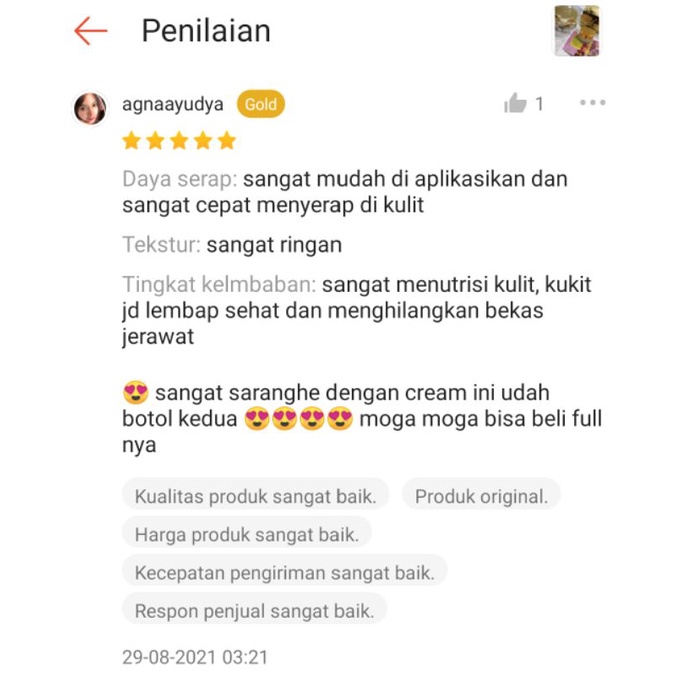Open the product thumbnail in the header
Viewport: 677px width, 677px height.
click(x=576, y=31)
